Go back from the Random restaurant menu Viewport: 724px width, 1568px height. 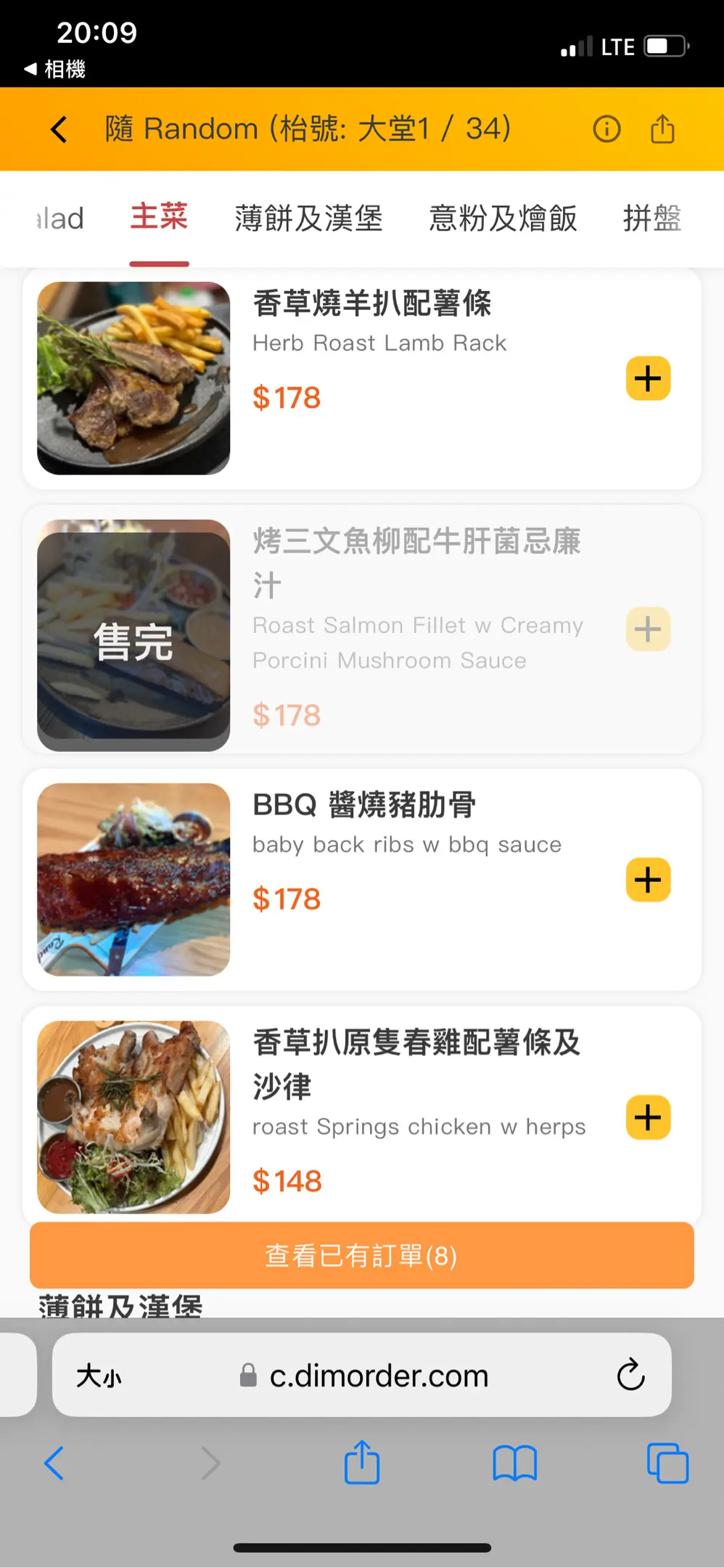(59, 129)
